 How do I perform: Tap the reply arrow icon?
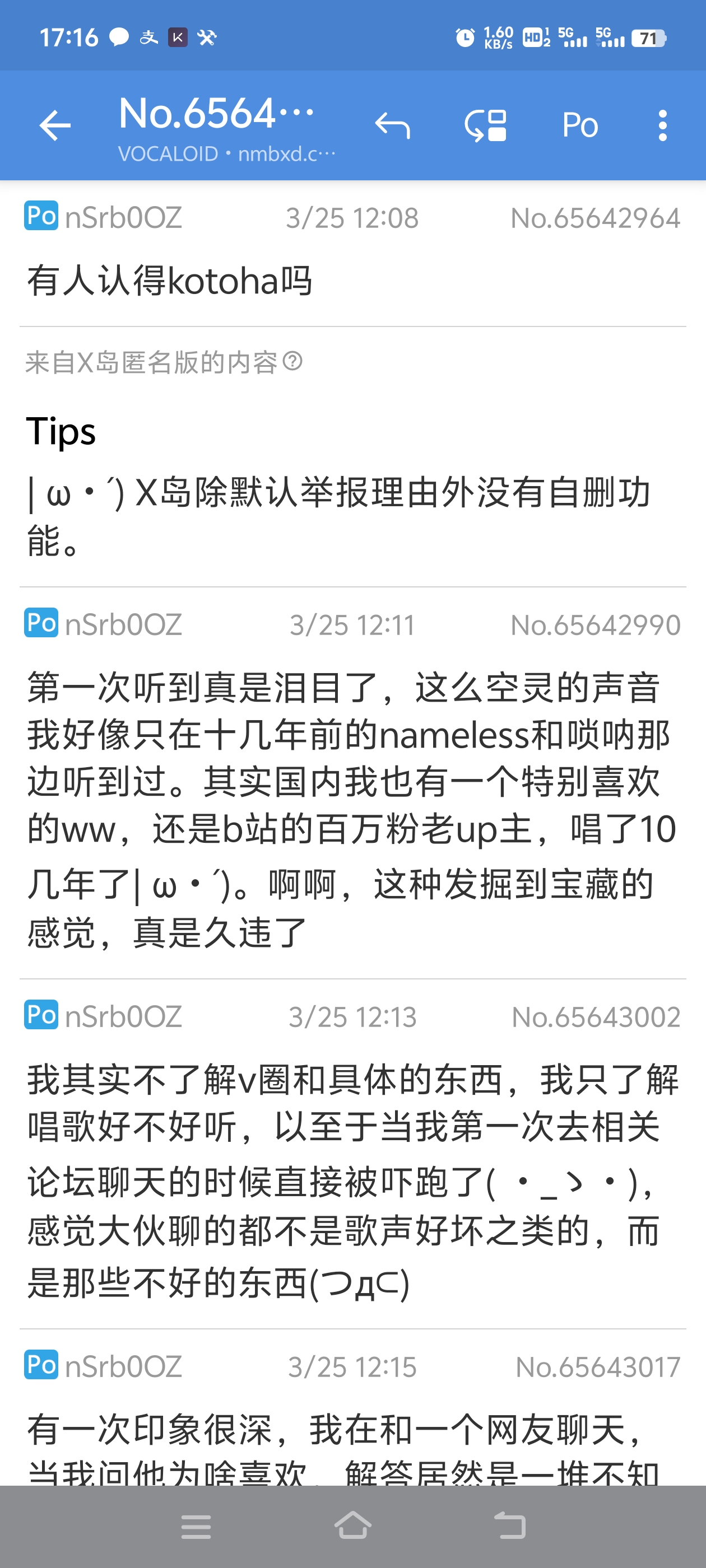coord(392,126)
